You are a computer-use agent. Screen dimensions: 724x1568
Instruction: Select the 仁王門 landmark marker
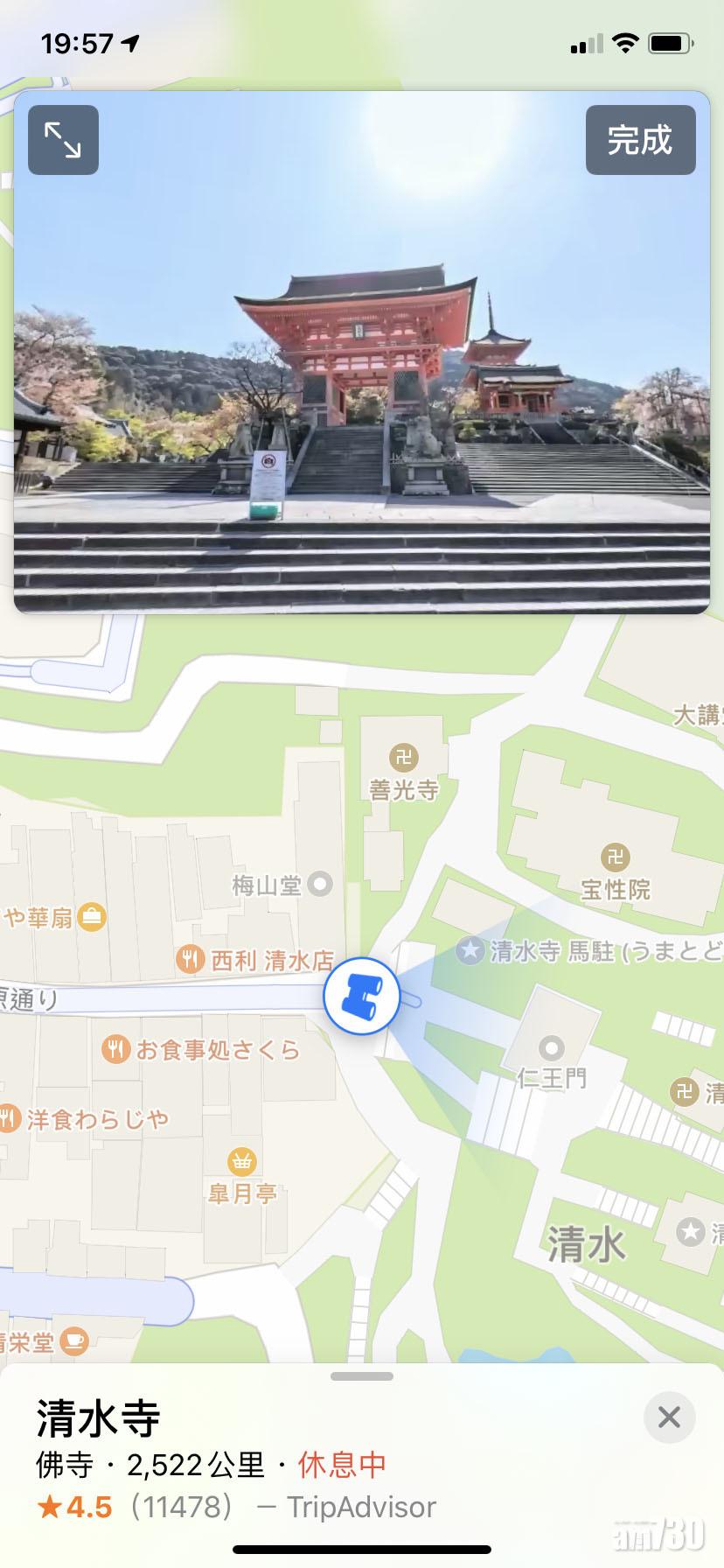(551, 1047)
